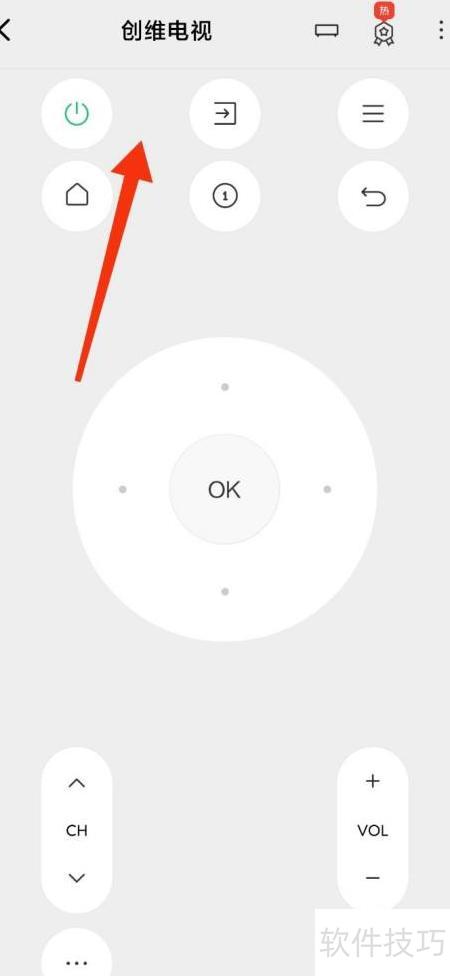Open the TV device icon in header
Image resolution: width=450 pixels, height=976 pixels.
(x=327, y=30)
